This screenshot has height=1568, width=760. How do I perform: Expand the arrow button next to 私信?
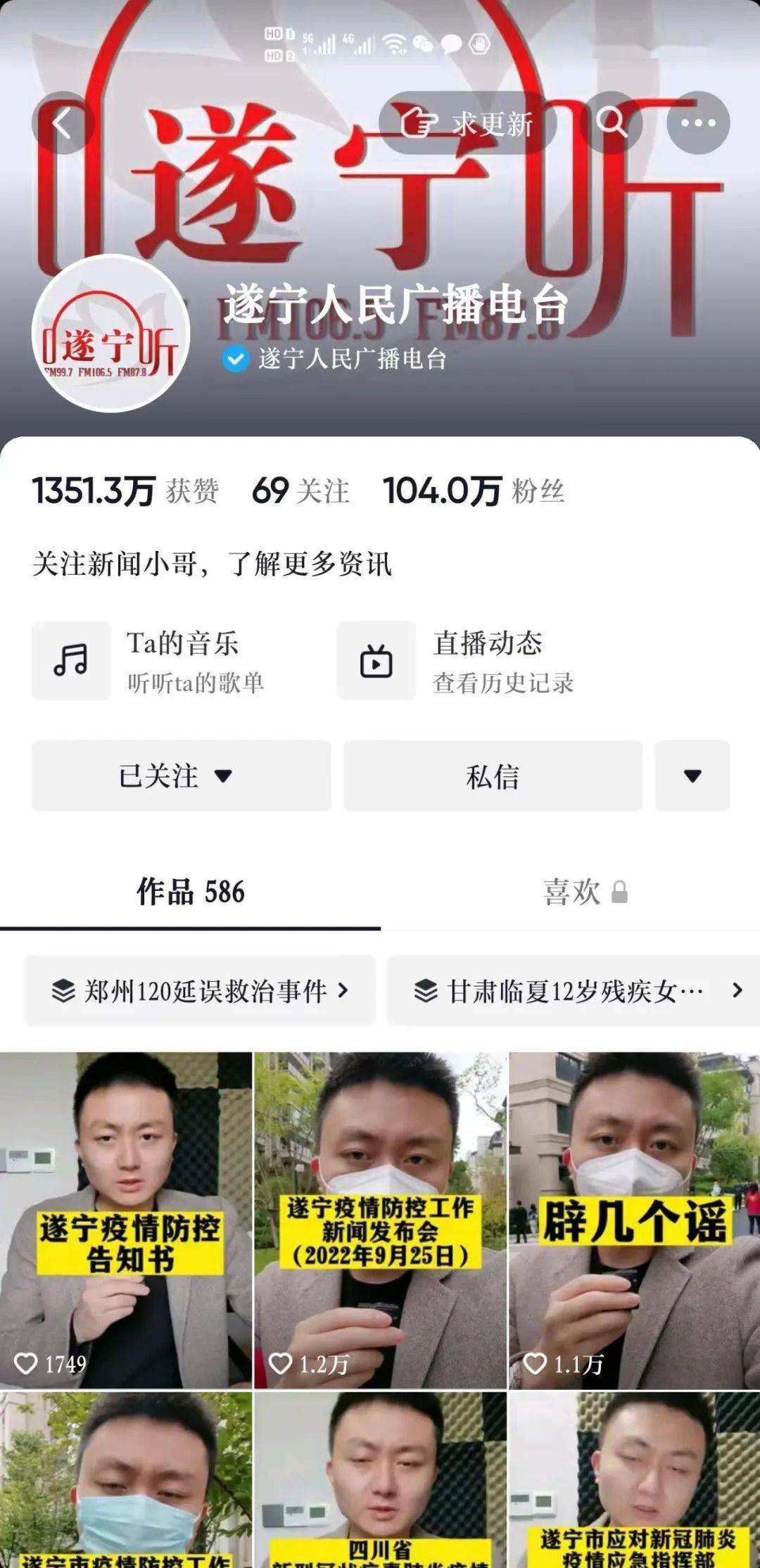[x=692, y=776]
